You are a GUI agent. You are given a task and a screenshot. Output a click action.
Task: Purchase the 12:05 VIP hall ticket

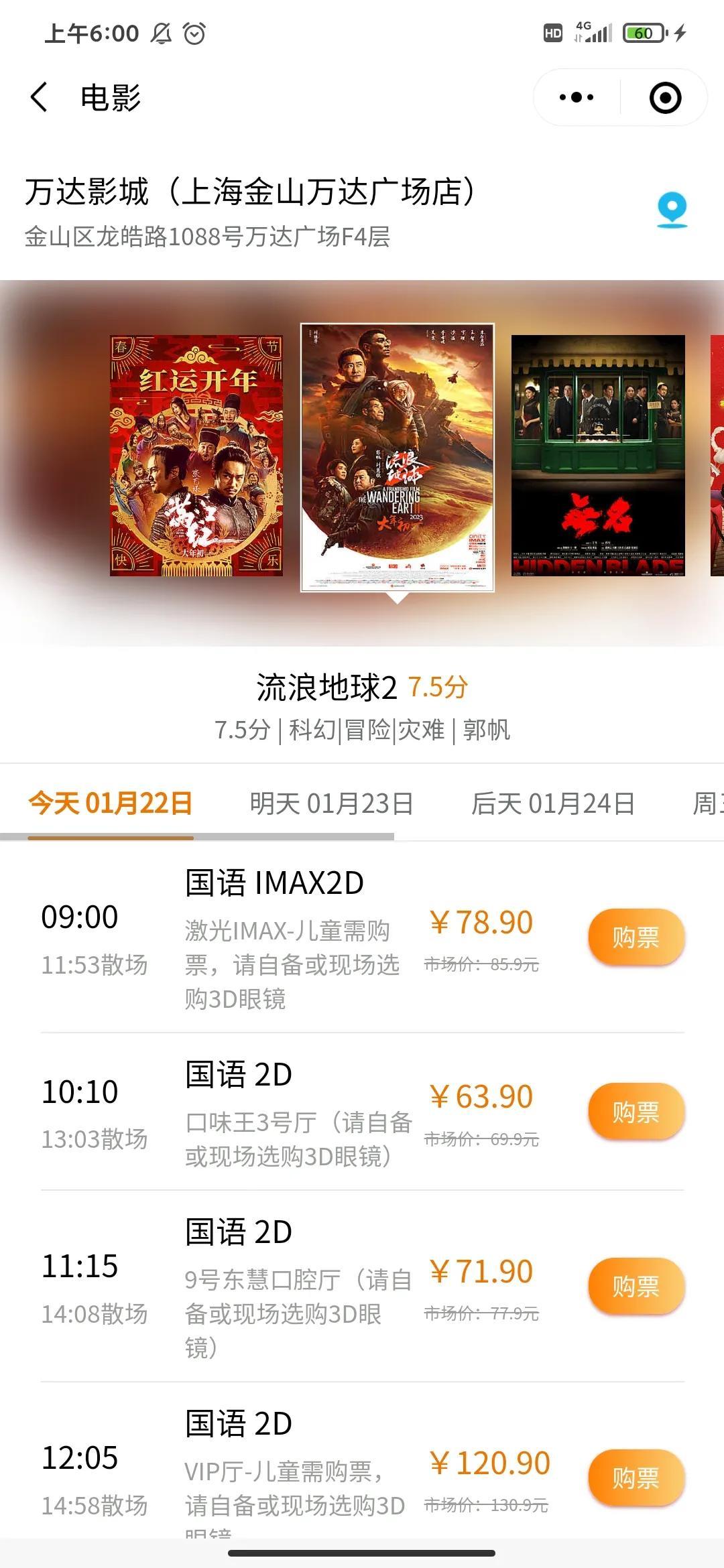636,1477
